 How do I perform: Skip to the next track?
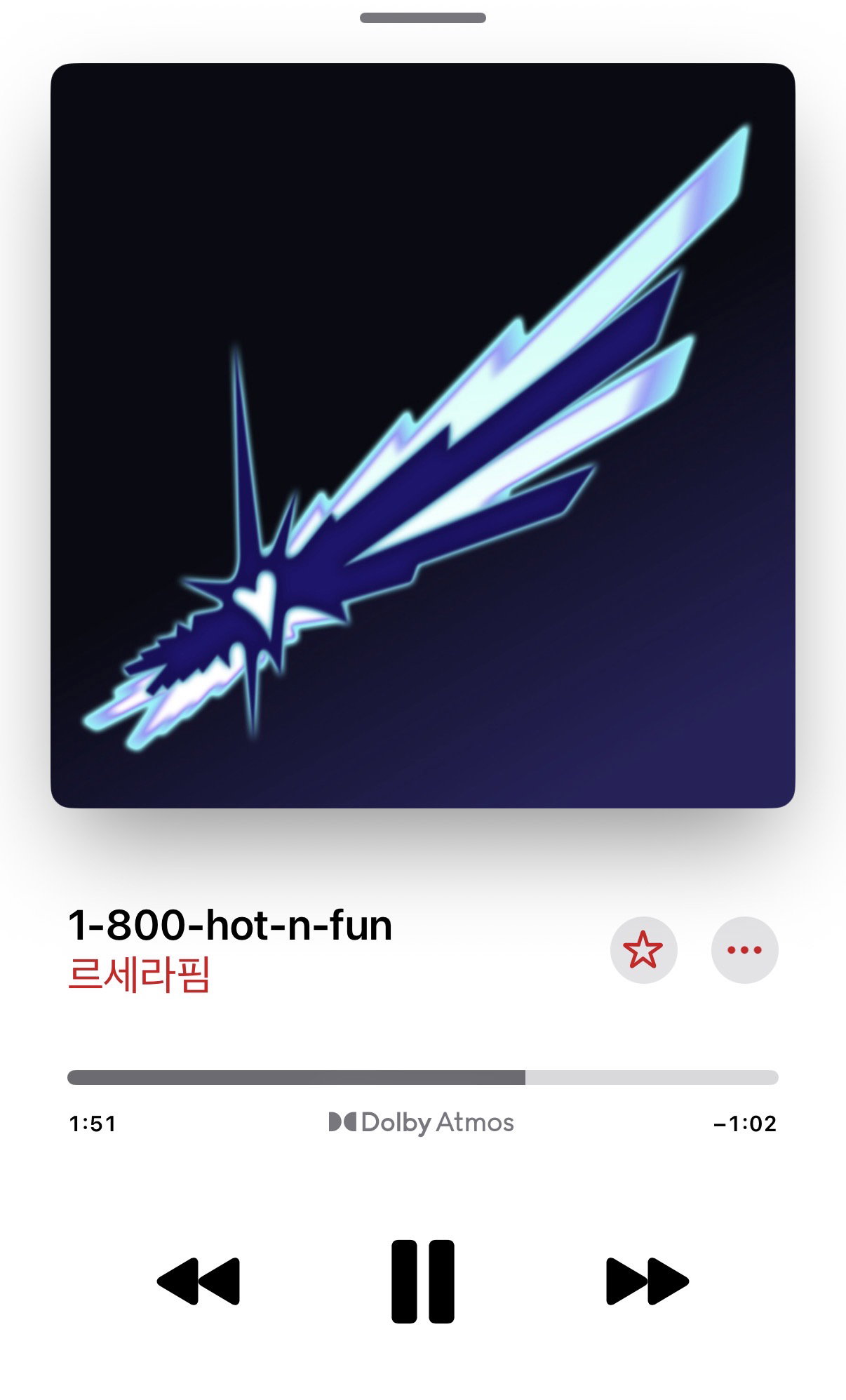pos(647,1281)
